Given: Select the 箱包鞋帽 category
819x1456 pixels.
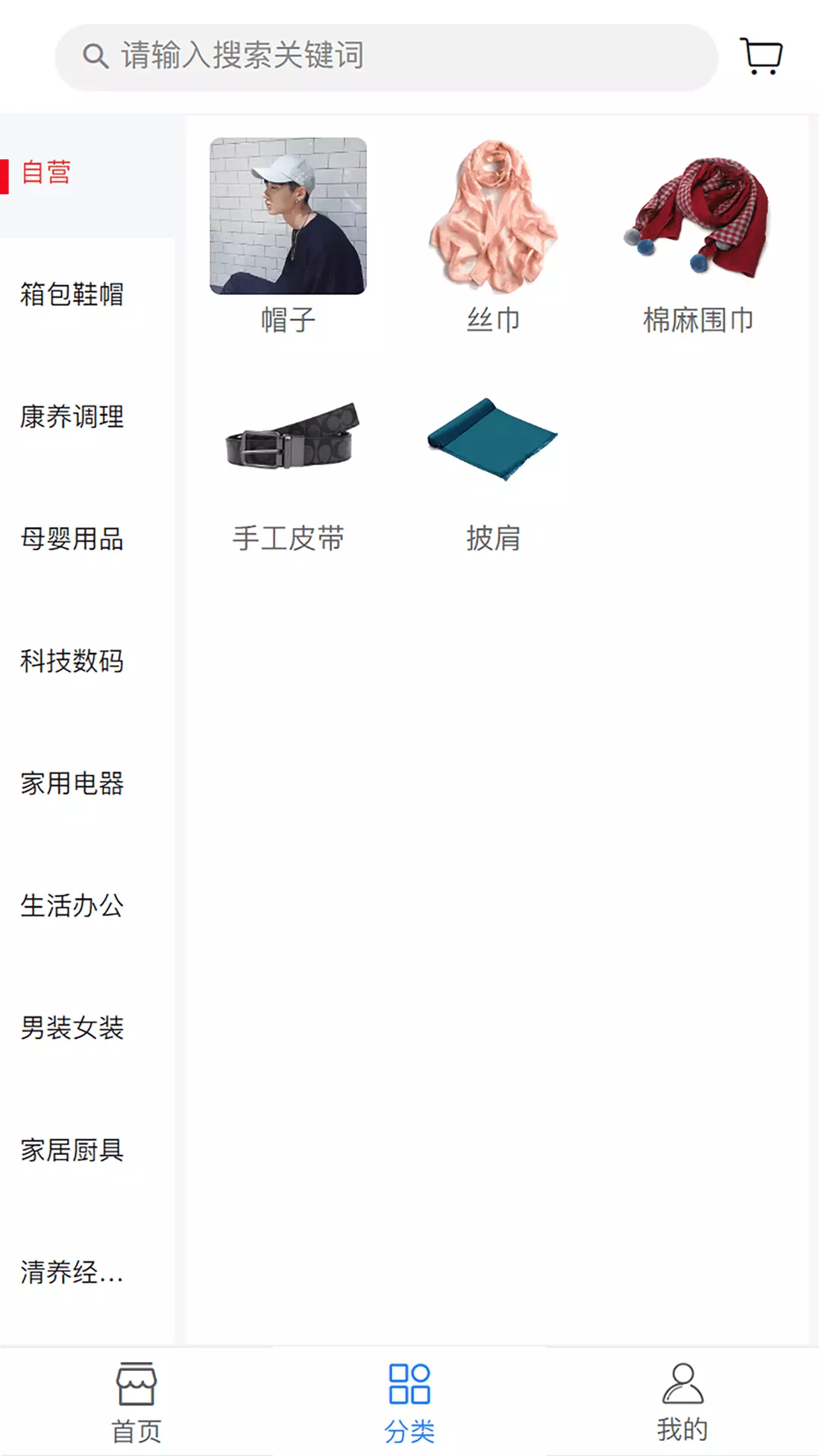Looking at the screenshot, I should pos(87,294).
